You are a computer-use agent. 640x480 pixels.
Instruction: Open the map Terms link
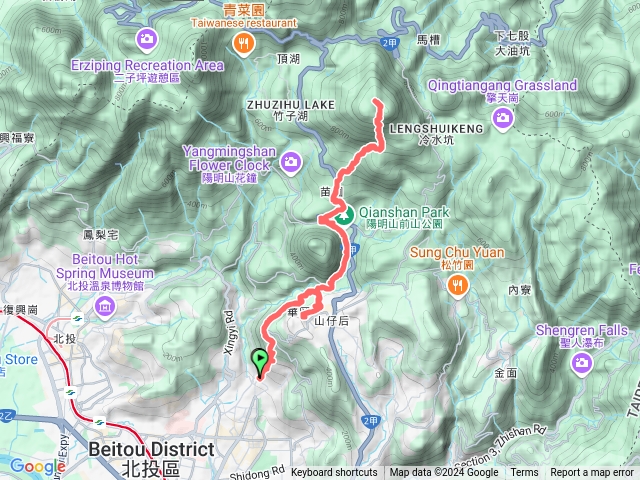(x=524, y=473)
